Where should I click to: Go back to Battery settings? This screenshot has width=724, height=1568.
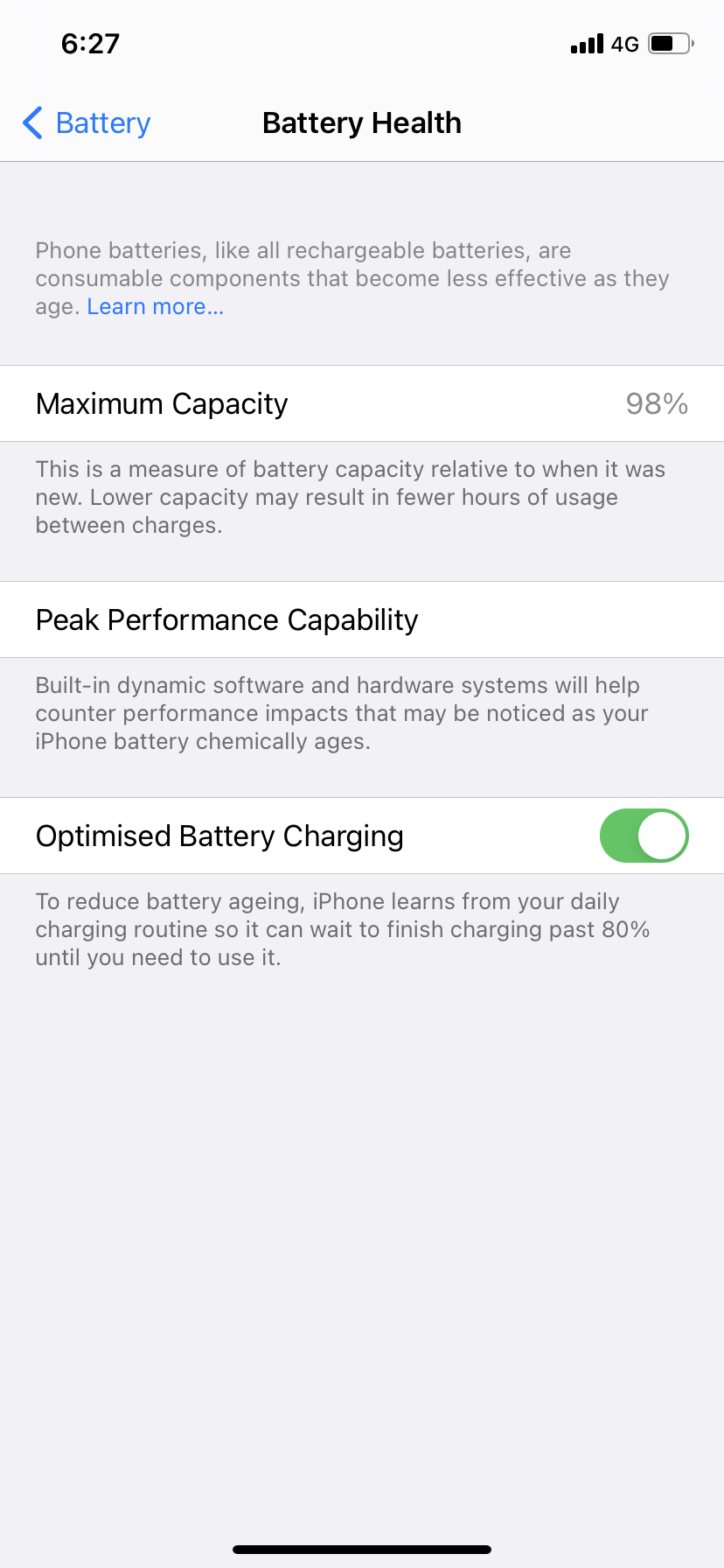pyautogui.click(x=87, y=123)
